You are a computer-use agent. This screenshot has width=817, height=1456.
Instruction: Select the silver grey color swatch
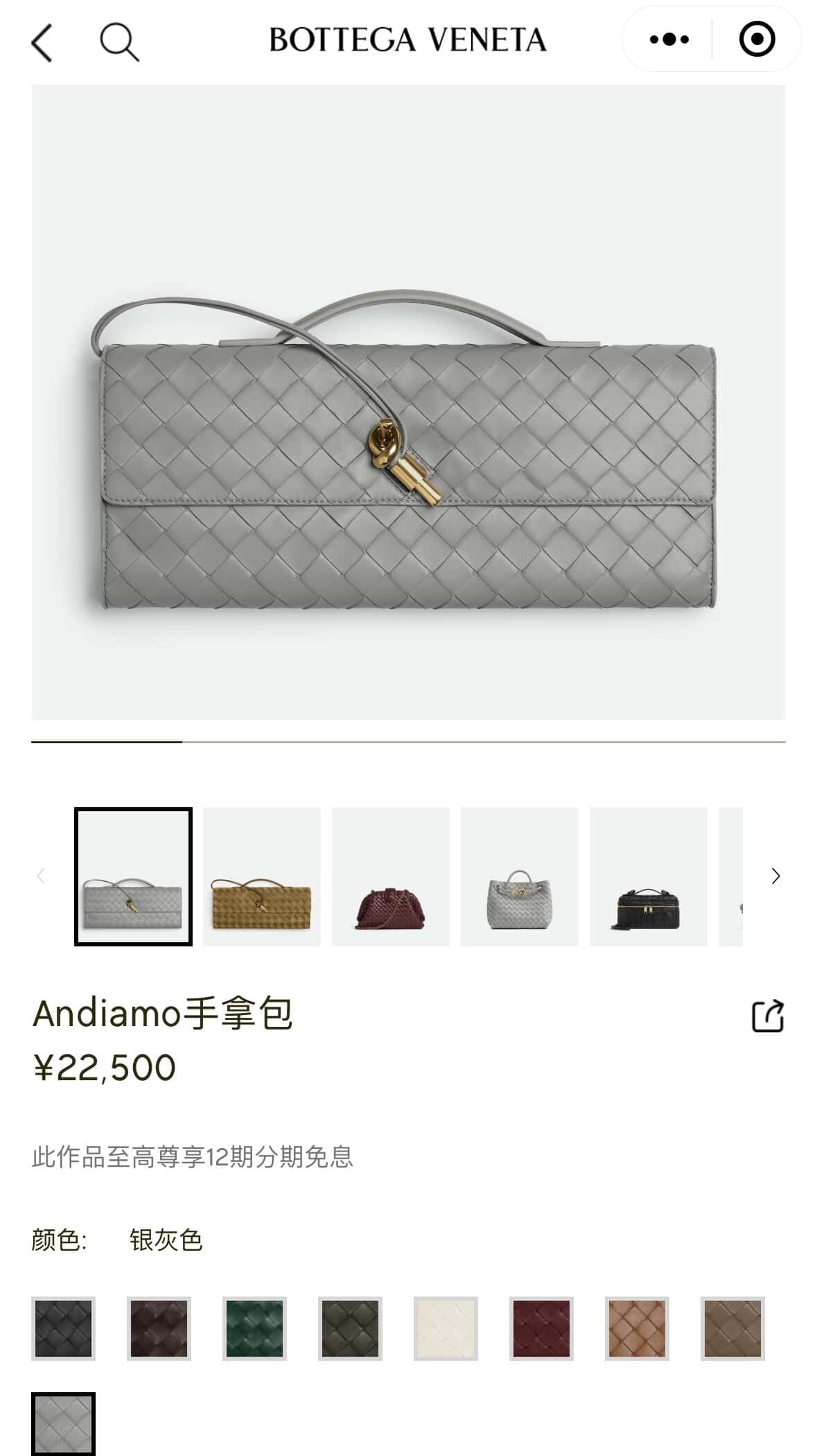coord(63,1423)
